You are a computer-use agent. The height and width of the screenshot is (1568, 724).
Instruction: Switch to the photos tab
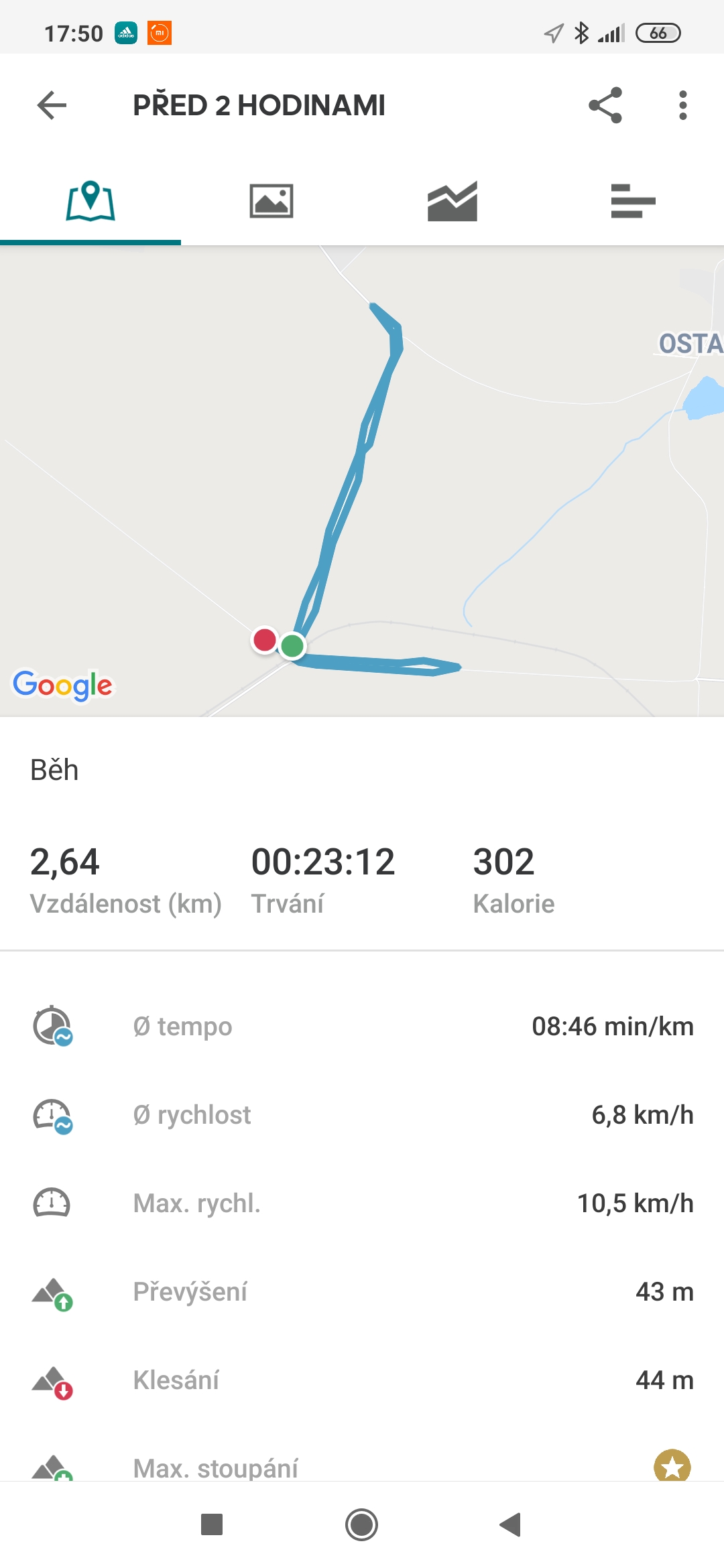(271, 200)
